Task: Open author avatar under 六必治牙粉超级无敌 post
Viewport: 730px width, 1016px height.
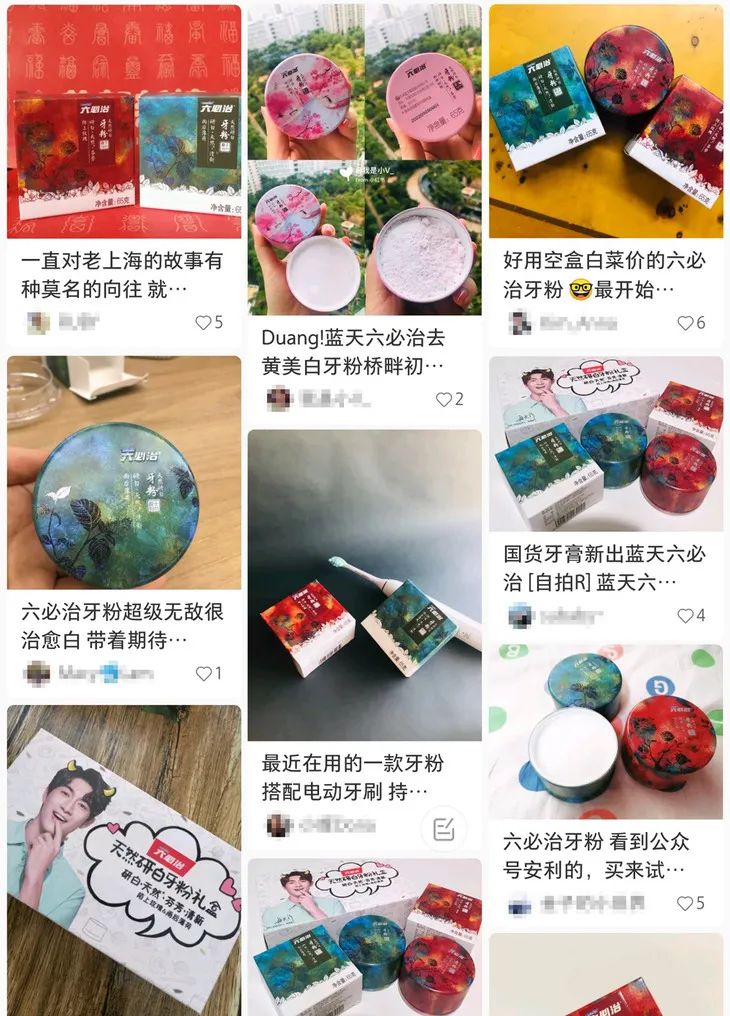Action: (x=37, y=673)
